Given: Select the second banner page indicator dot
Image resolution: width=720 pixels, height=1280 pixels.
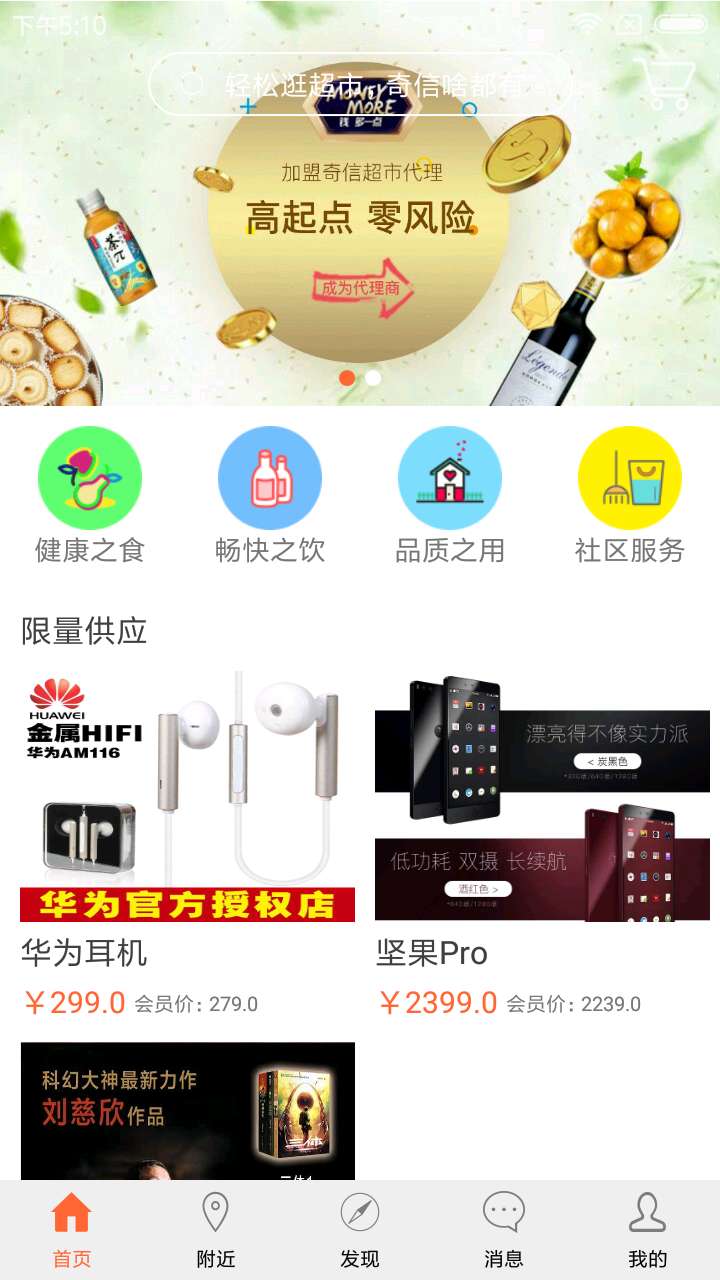Looking at the screenshot, I should (373, 378).
